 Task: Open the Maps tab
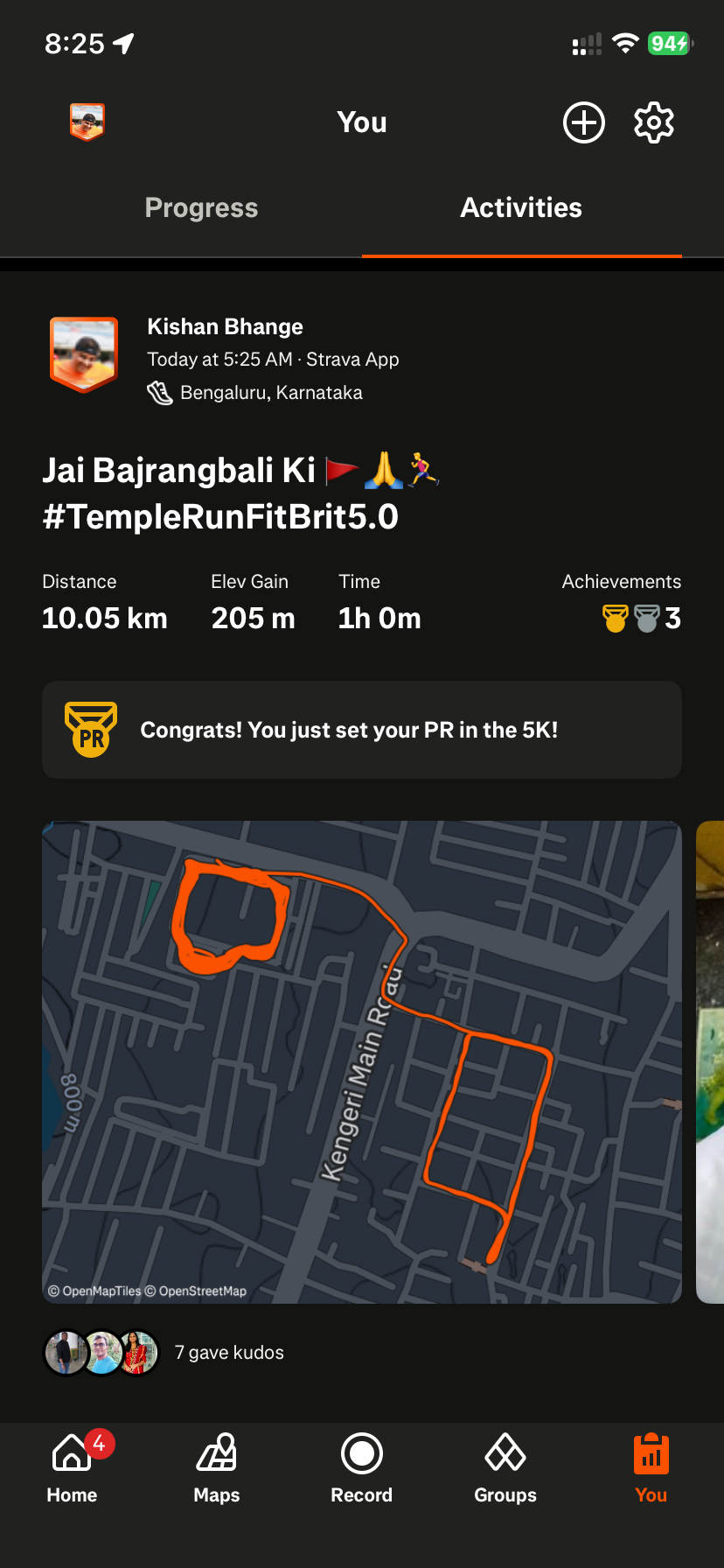pos(216,1468)
